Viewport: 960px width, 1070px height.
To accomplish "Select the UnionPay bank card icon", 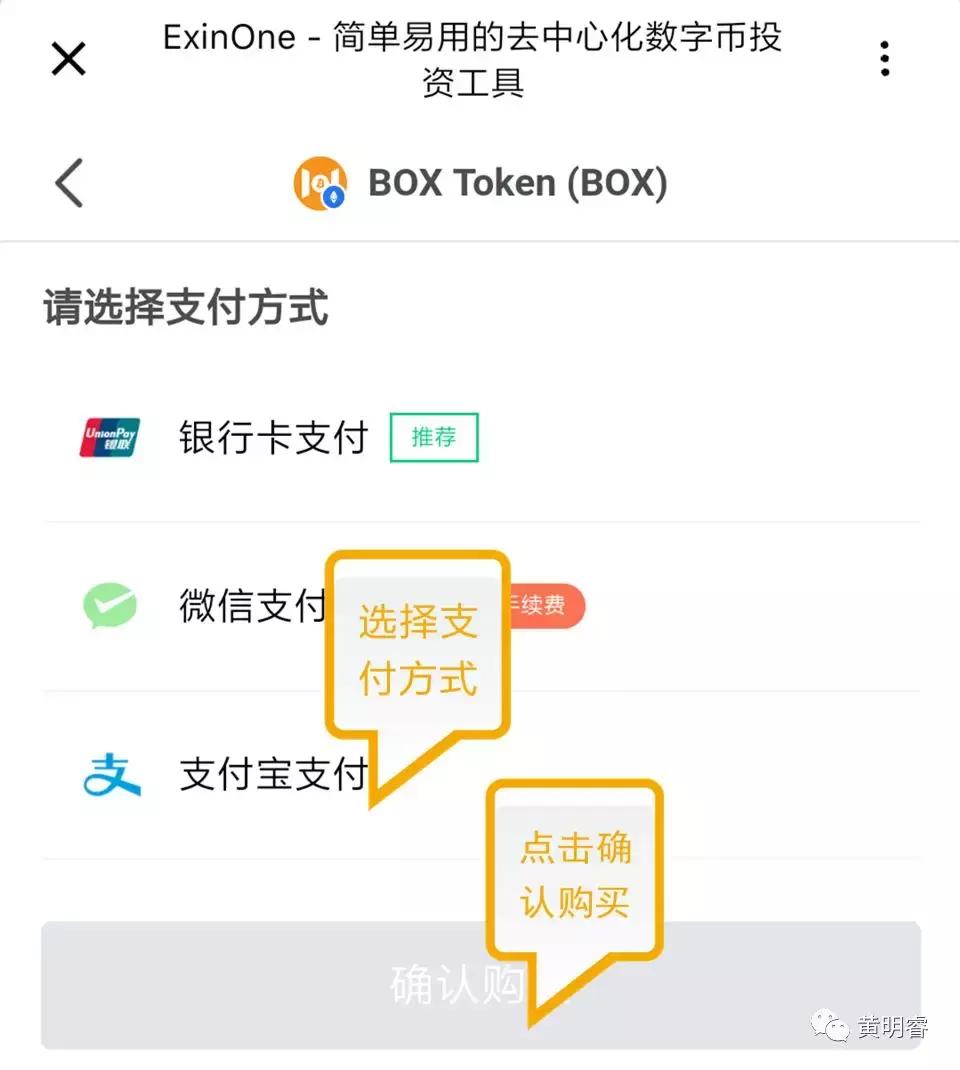I will [110, 437].
